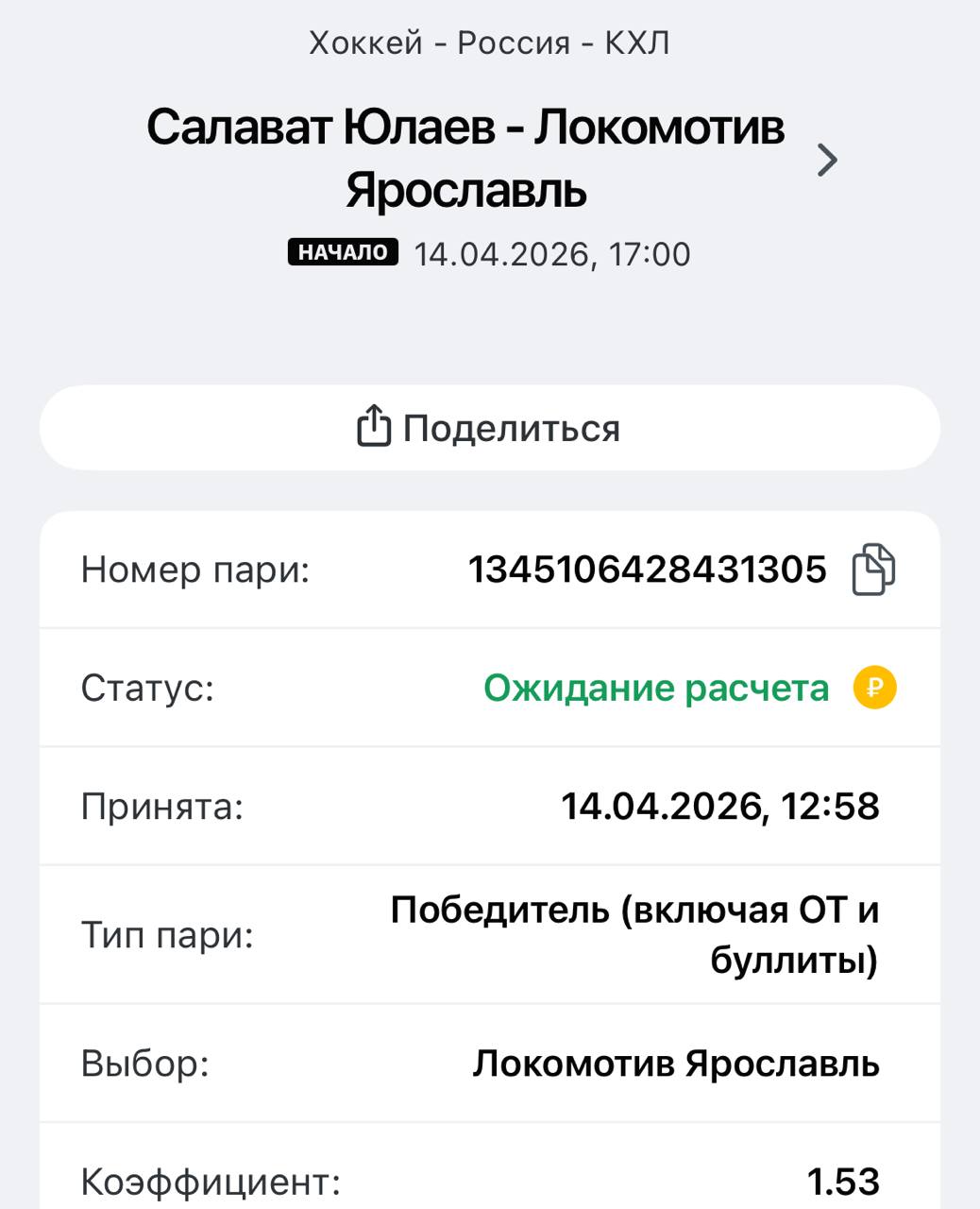Tap the Поделиться share button
This screenshot has height=1209, width=980.
[x=489, y=428]
